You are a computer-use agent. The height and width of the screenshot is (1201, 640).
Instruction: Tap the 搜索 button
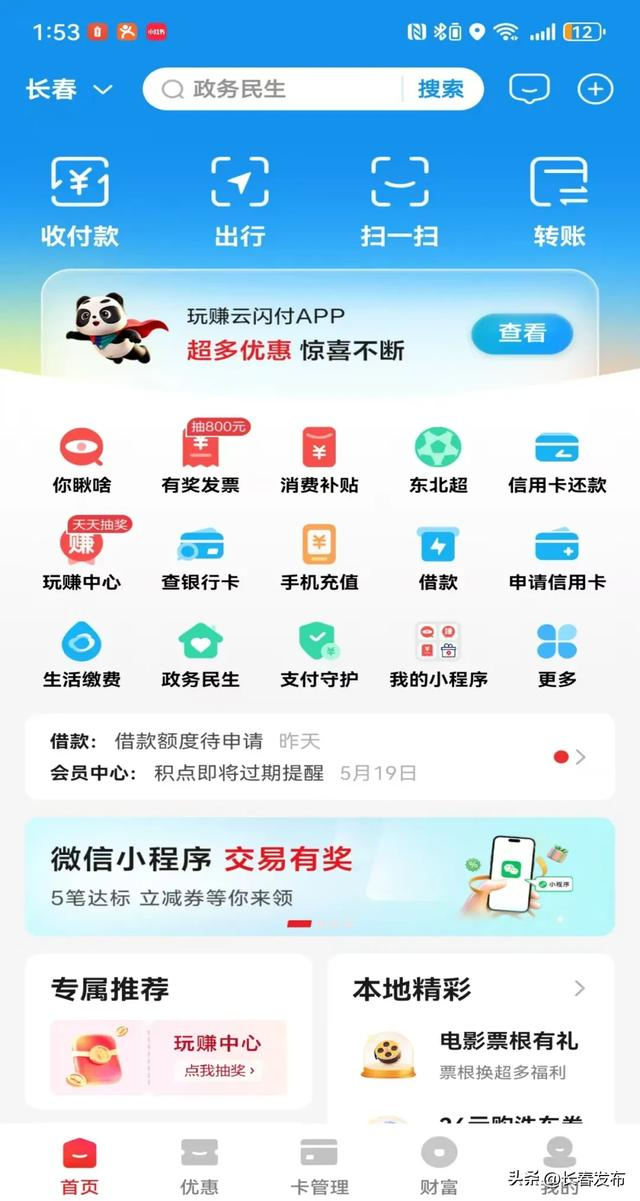440,89
